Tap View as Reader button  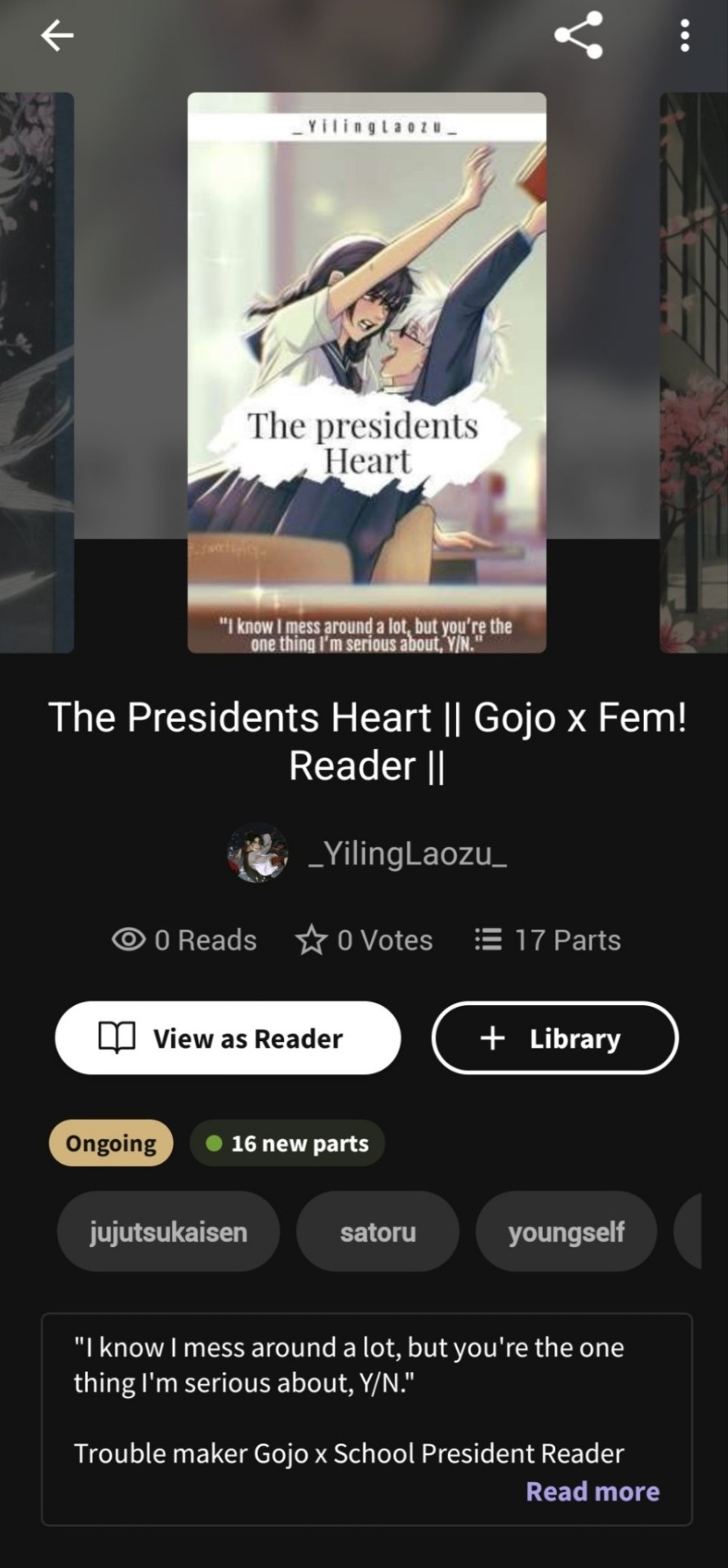[228, 1038]
